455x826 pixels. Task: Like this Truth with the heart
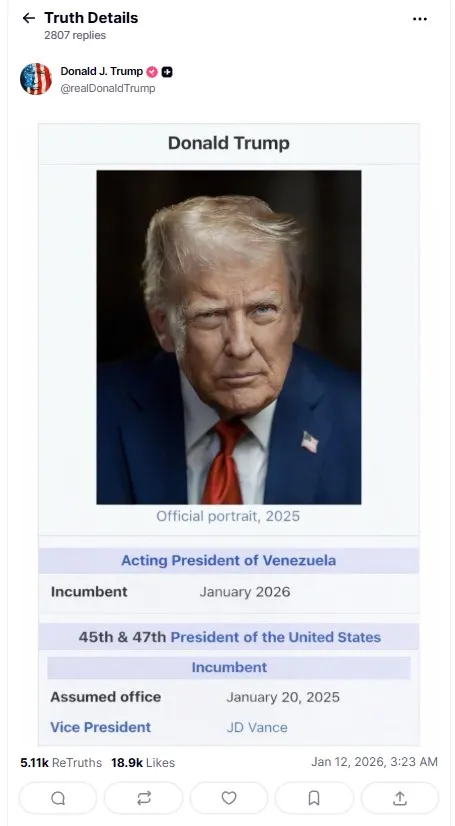(x=229, y=798)
